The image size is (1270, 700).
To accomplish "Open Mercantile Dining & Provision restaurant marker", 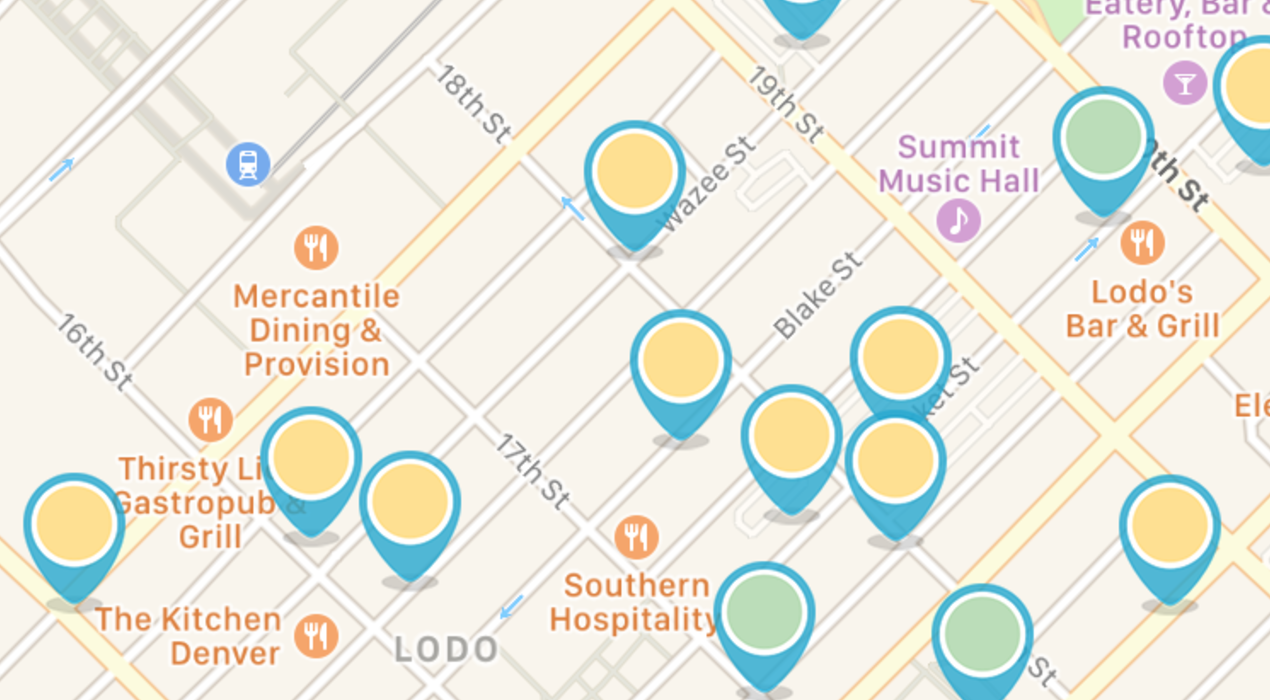I will coord(316,247).
